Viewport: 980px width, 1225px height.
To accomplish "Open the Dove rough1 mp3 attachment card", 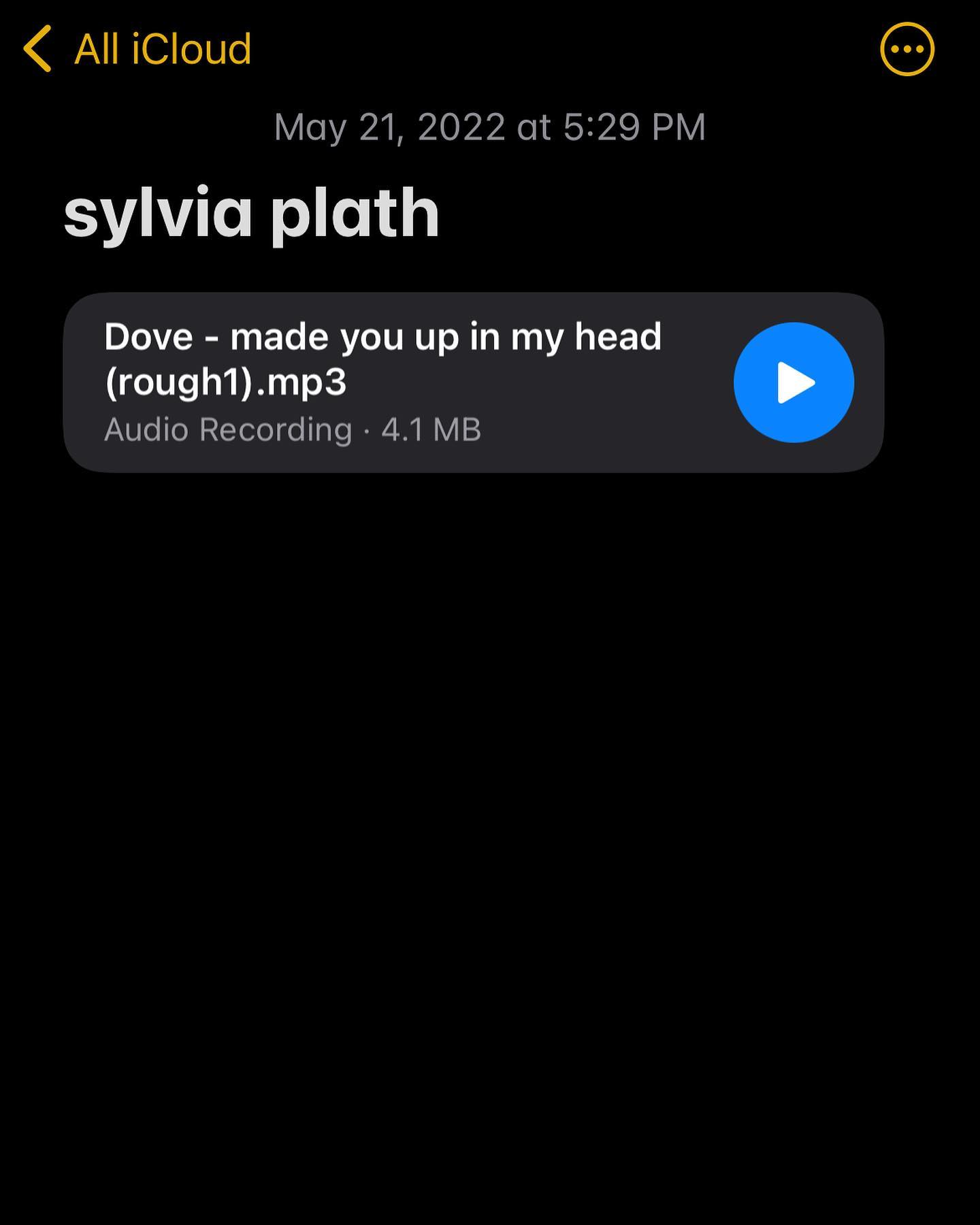I will [381, 382].
